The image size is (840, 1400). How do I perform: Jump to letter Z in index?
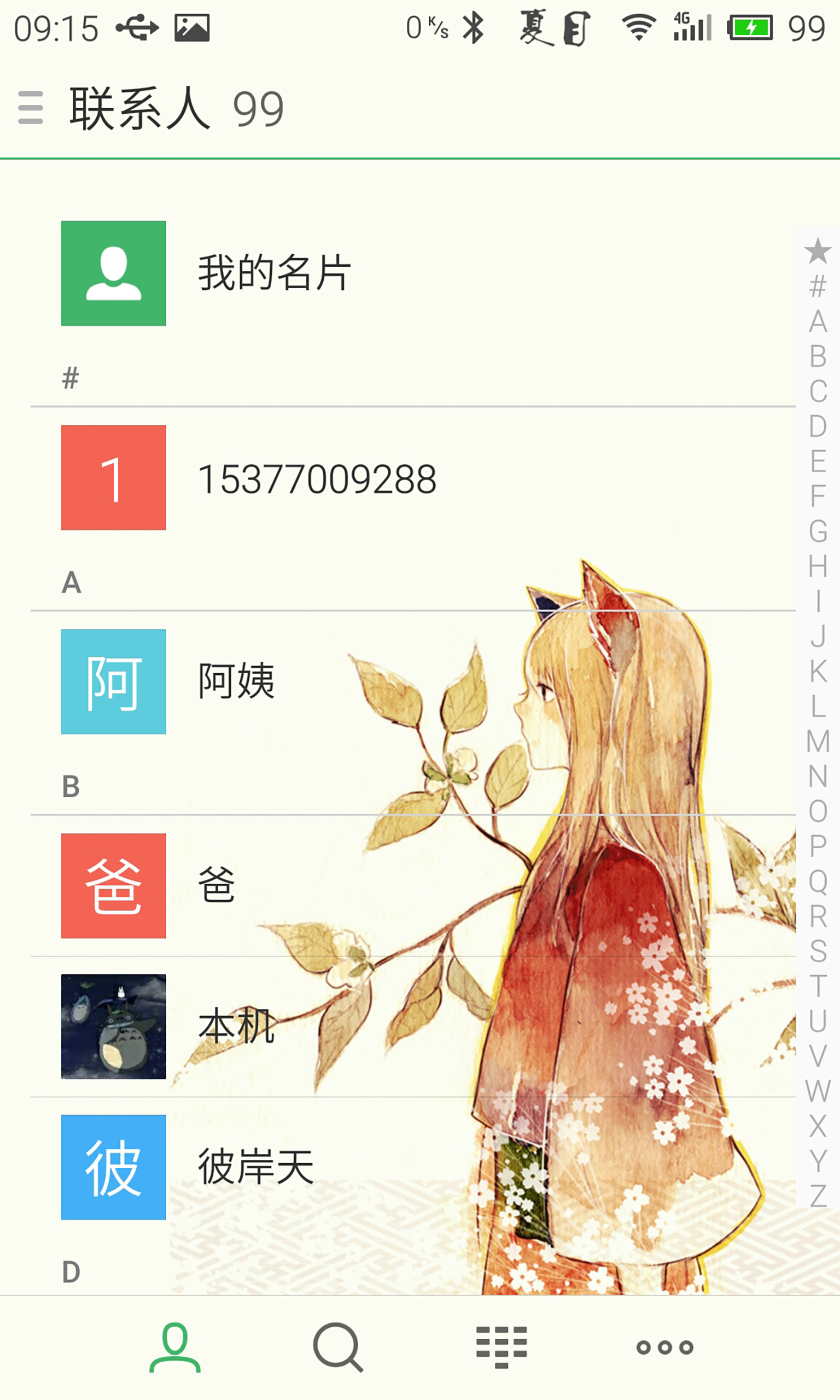tap(818, 1195)
